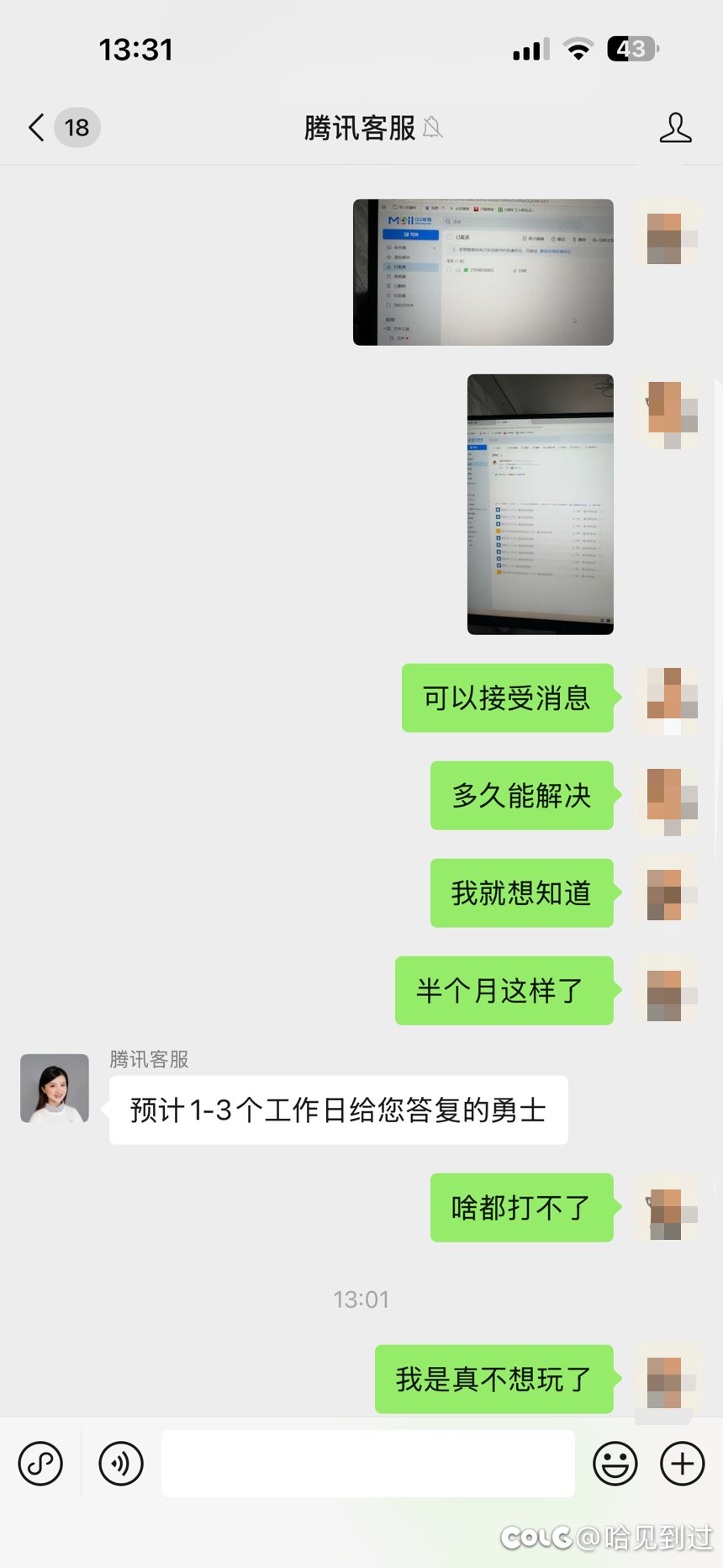Focus the message text field
This screenshot has width=723, height=1568.
(367, 1464)
